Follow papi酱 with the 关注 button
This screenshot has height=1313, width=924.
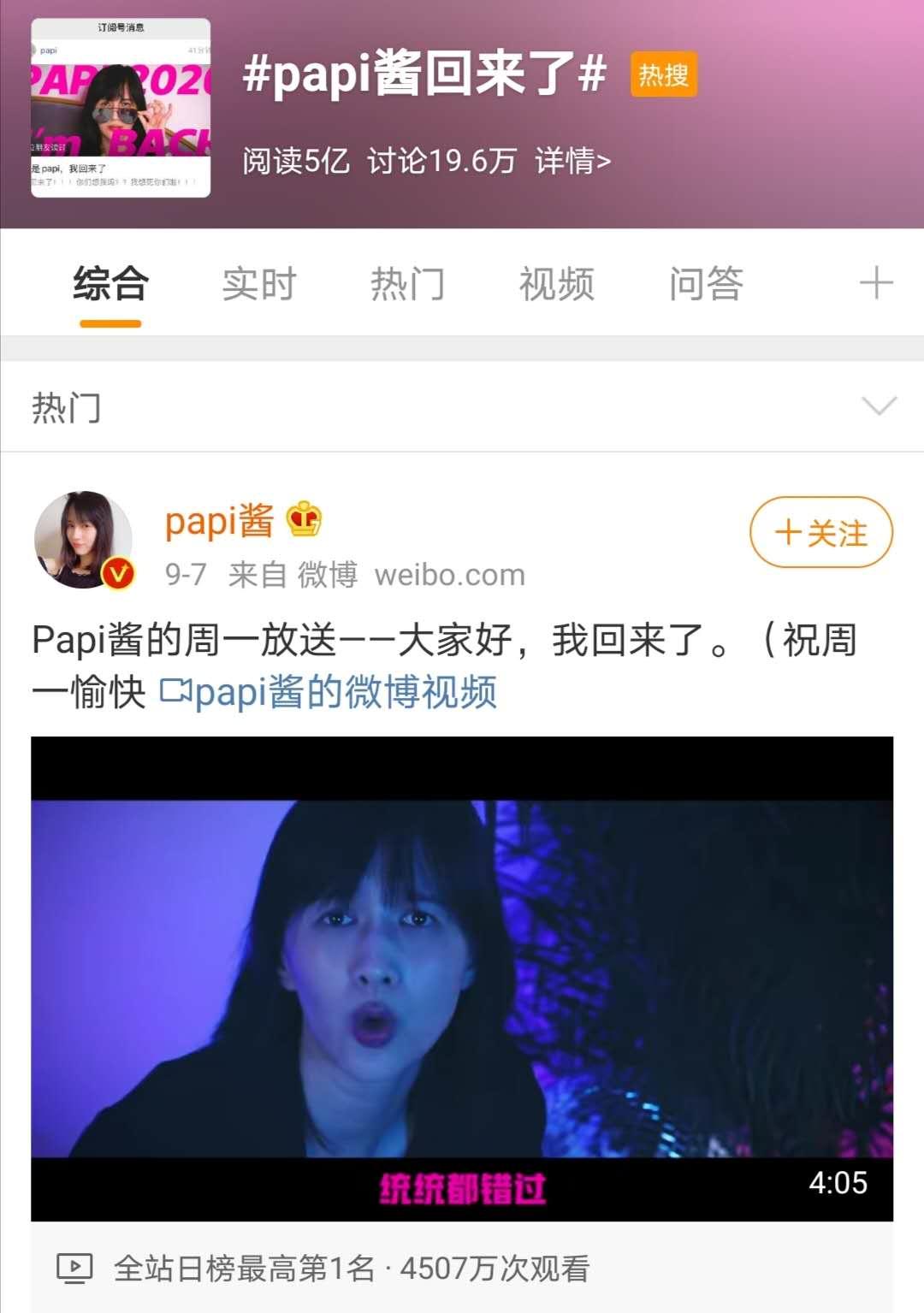(820, 533)
